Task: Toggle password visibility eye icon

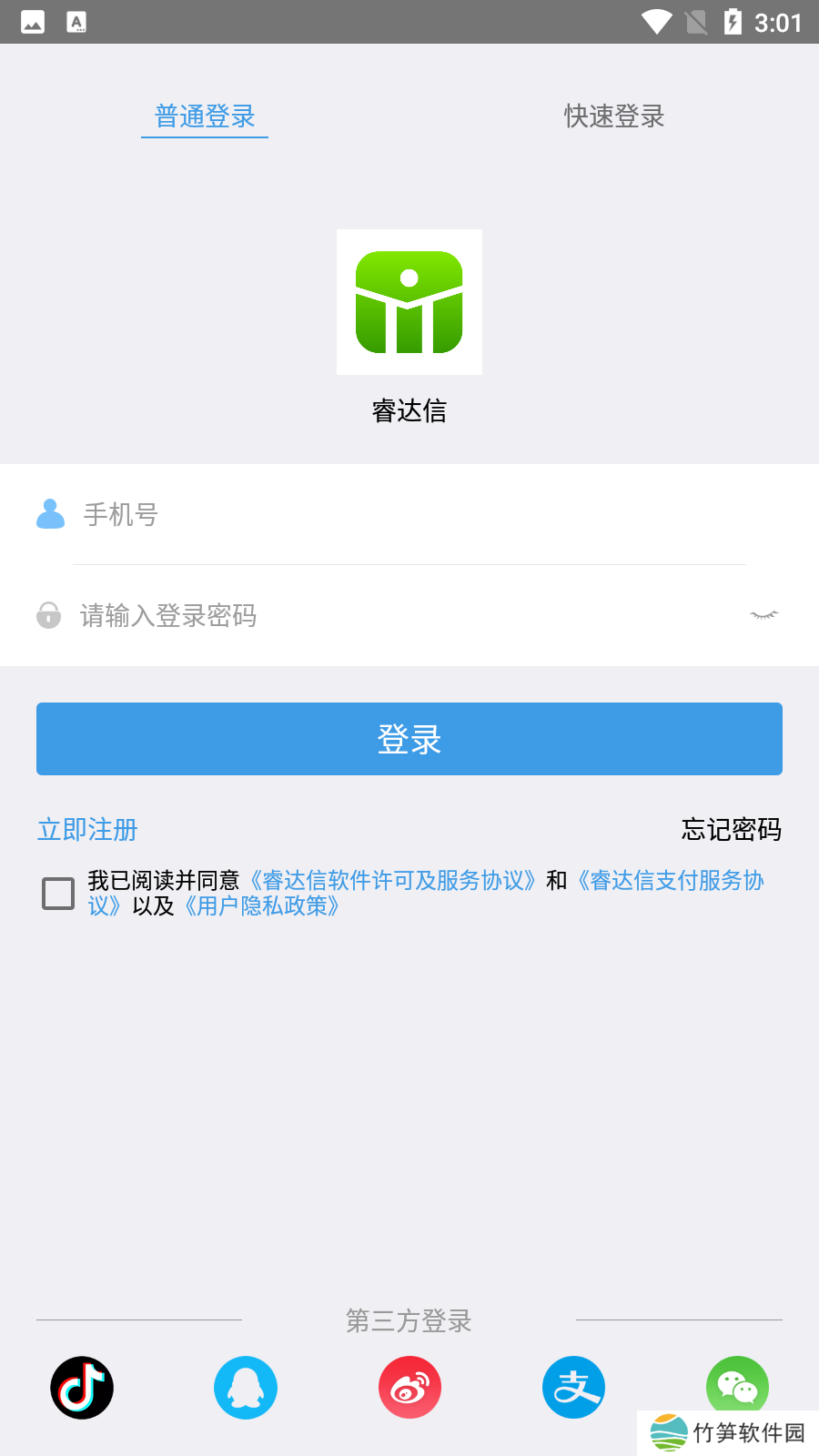Action: pyautogui.click(x=763, y=616)
